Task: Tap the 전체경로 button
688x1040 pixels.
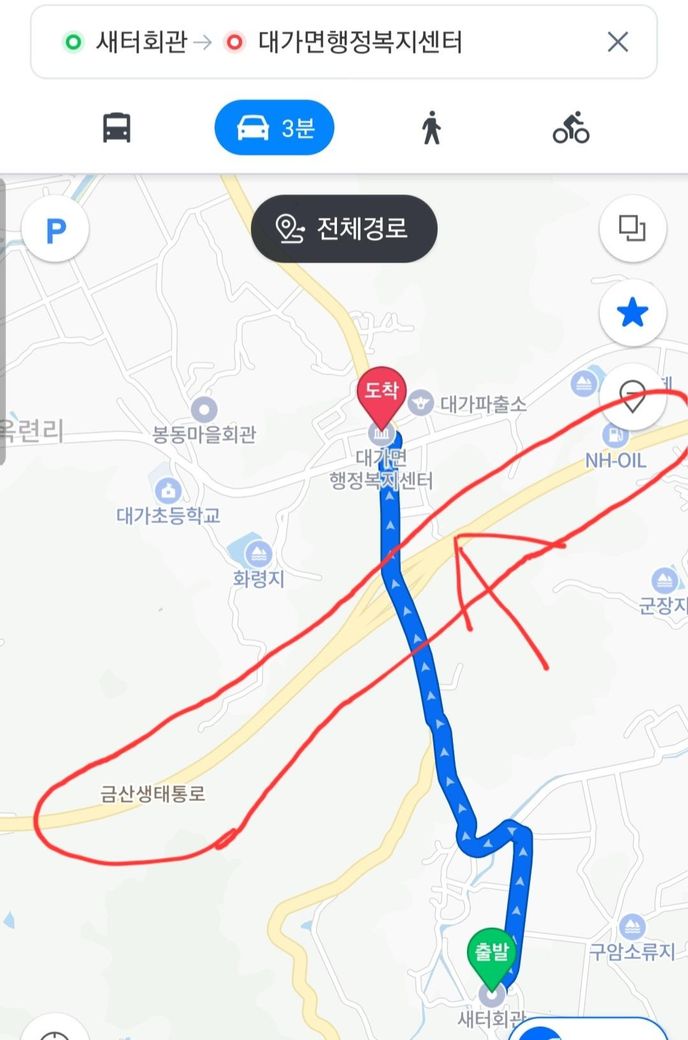Action: click(x=344, y=228)
